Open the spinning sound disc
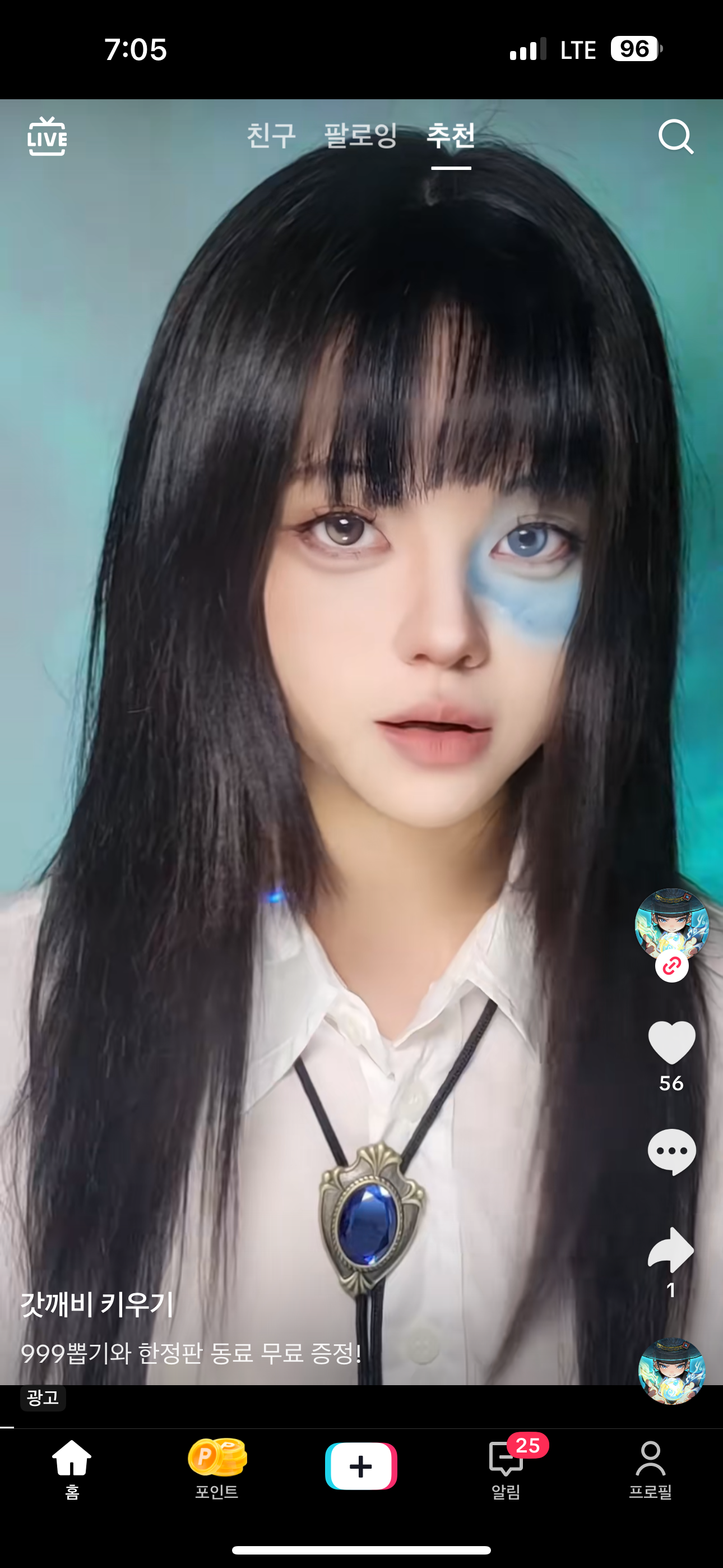Screen dimensions: 723x1568 click(x=671, y=1371)
